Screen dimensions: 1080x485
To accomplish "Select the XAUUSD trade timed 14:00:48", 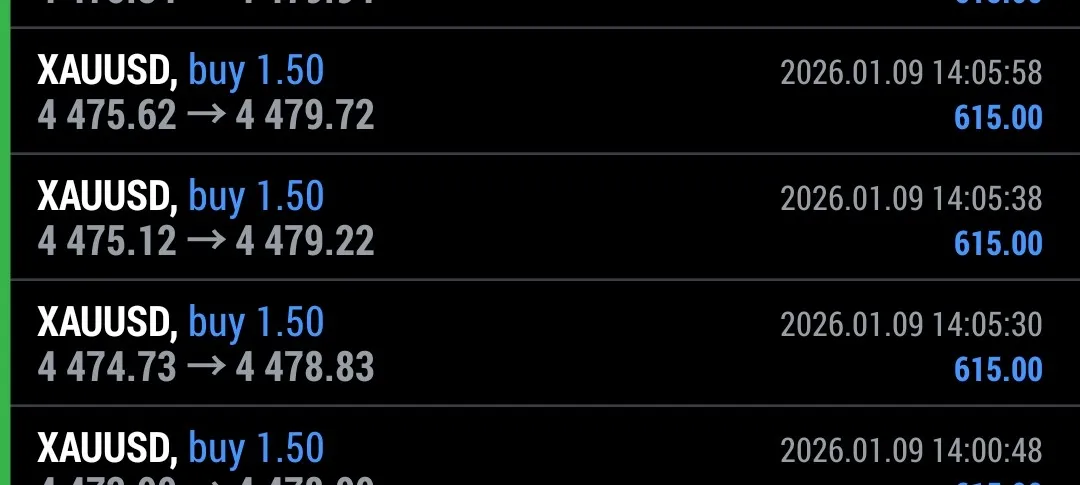I will [540, 450].
